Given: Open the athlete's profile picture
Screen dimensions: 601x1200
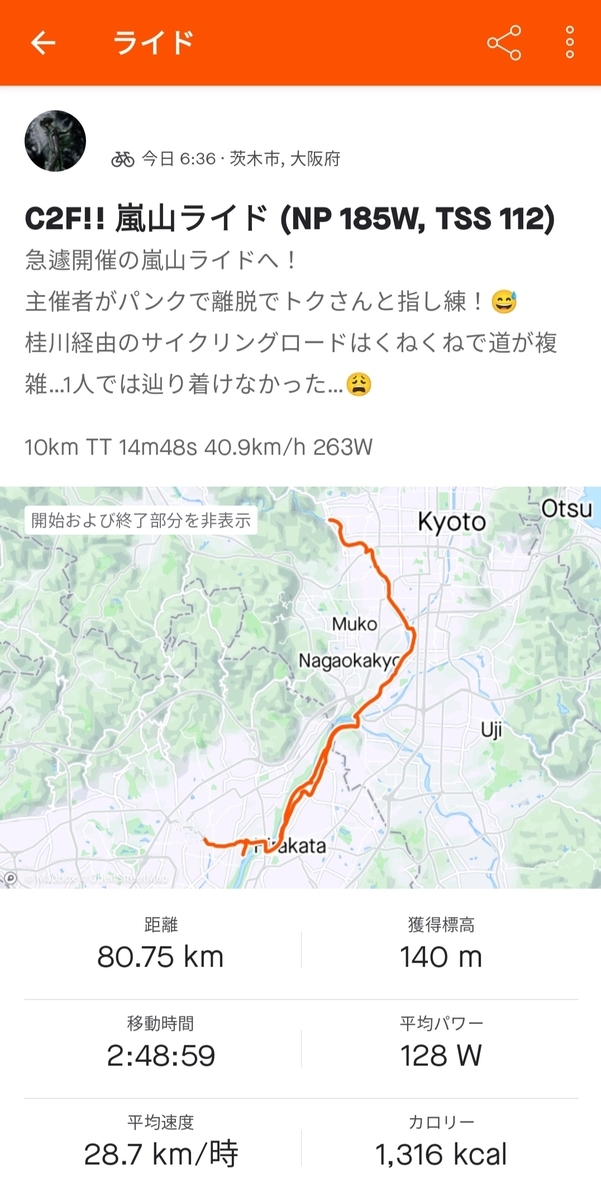Looking at the screenshot, I should (x=55, y=141).
